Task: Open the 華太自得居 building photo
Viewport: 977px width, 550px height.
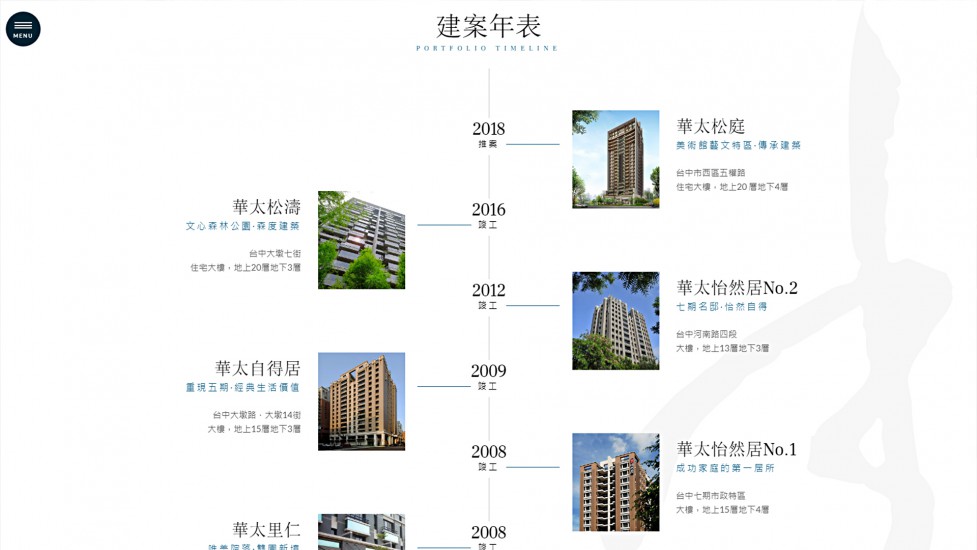Action: pyautogui.click(x=361, y=401)
